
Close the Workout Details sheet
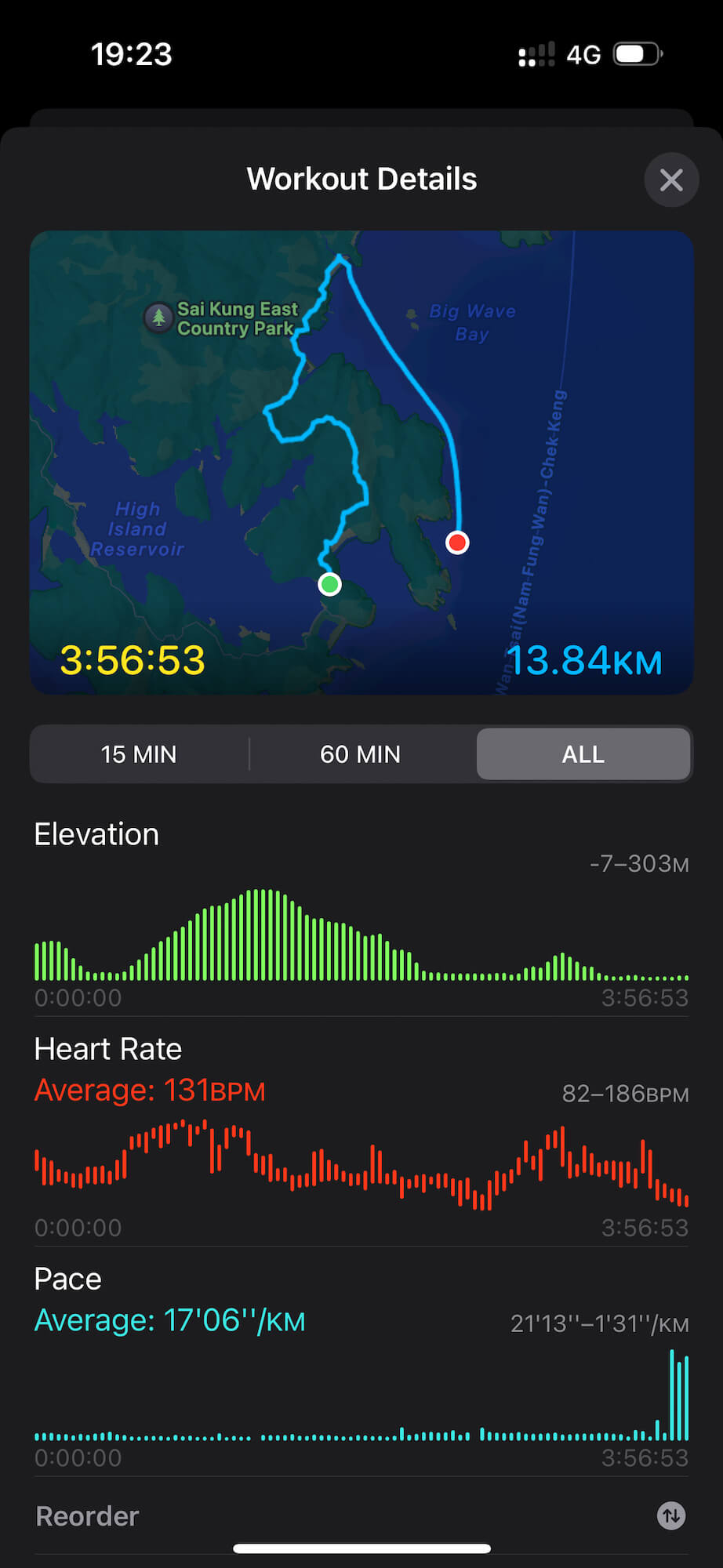[671, 180]
